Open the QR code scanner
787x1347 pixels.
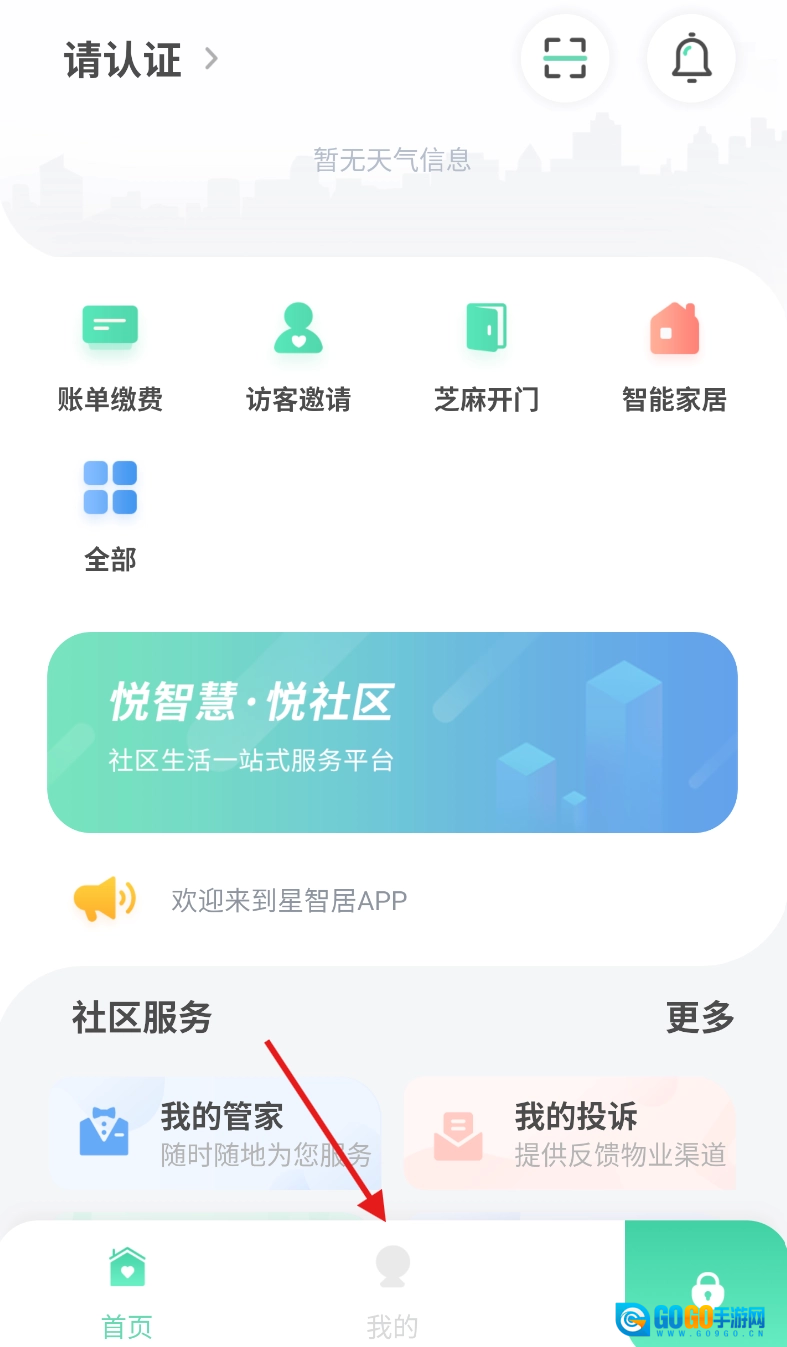565,58
